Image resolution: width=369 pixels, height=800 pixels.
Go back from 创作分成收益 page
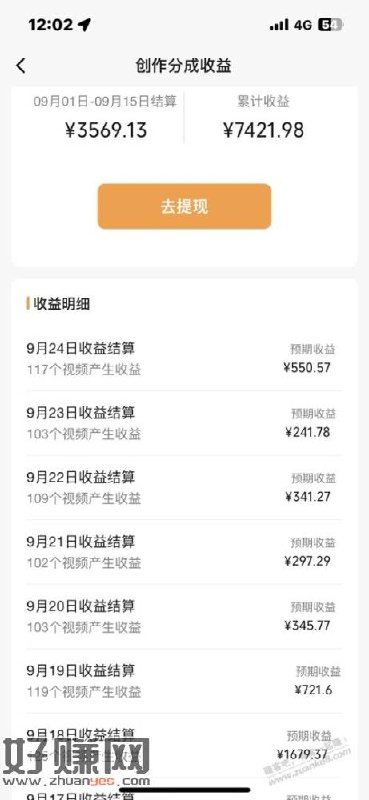(21, 66)
